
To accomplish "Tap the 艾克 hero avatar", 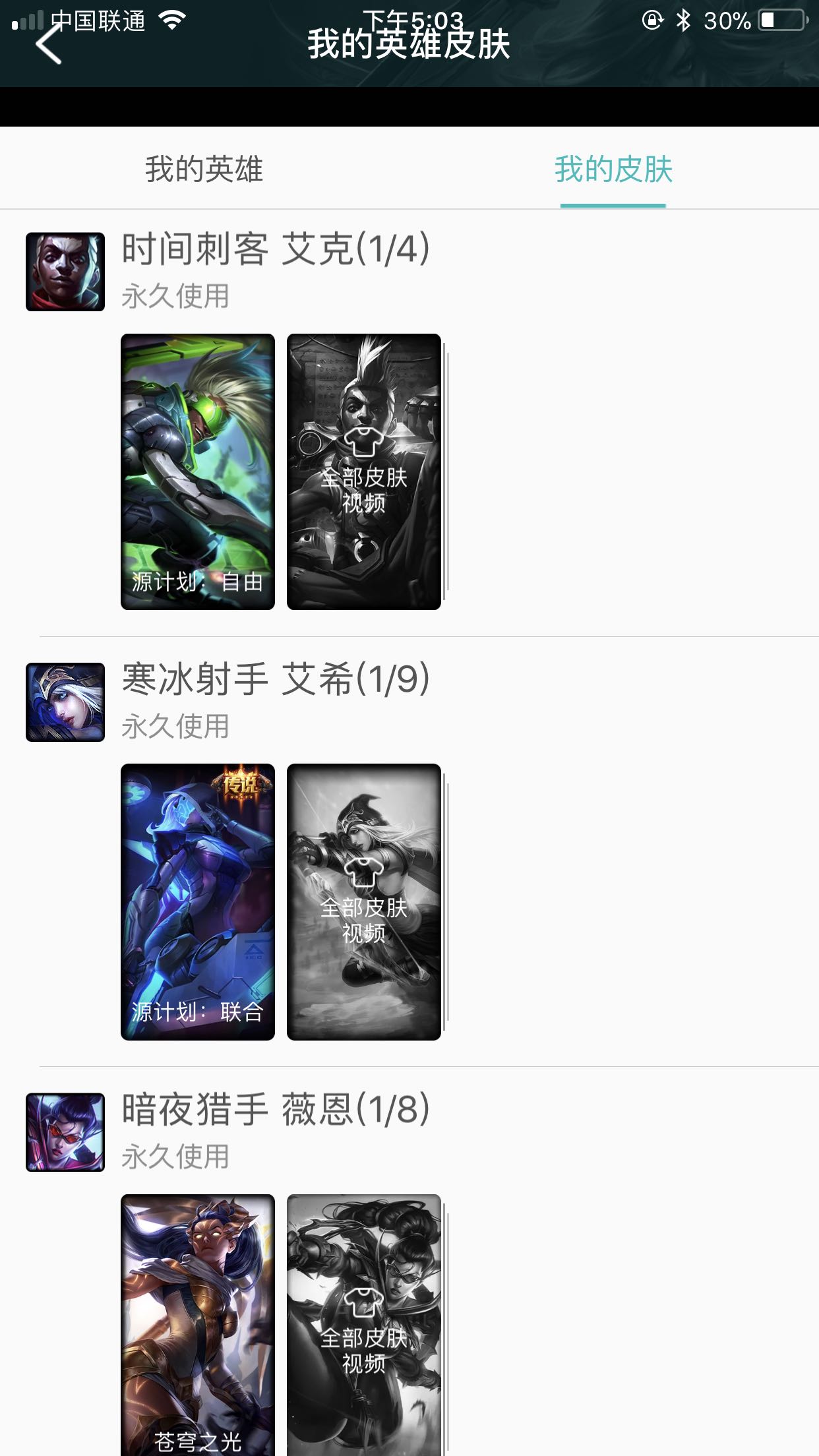I will [x=65, y=272].
